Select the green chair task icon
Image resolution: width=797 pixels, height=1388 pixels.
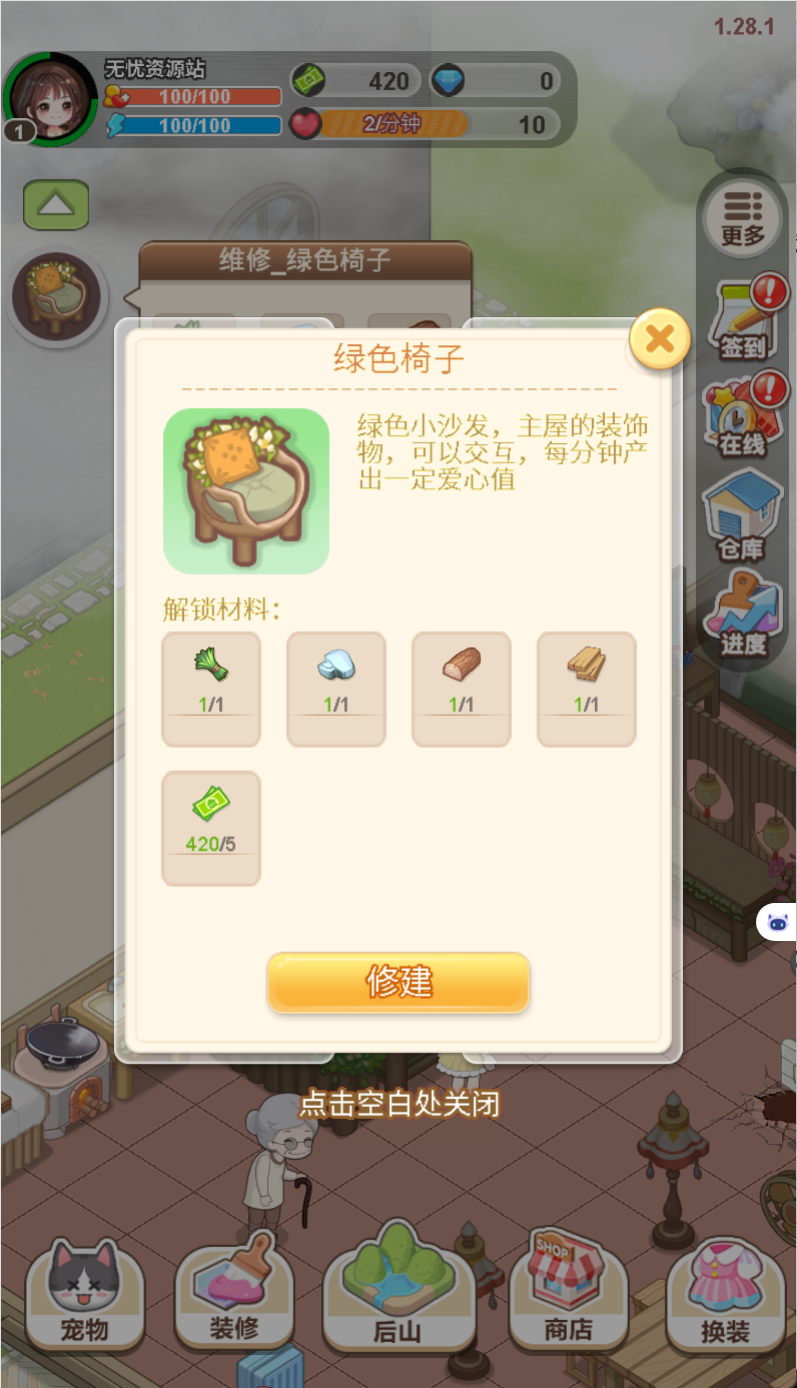(56, 294)
